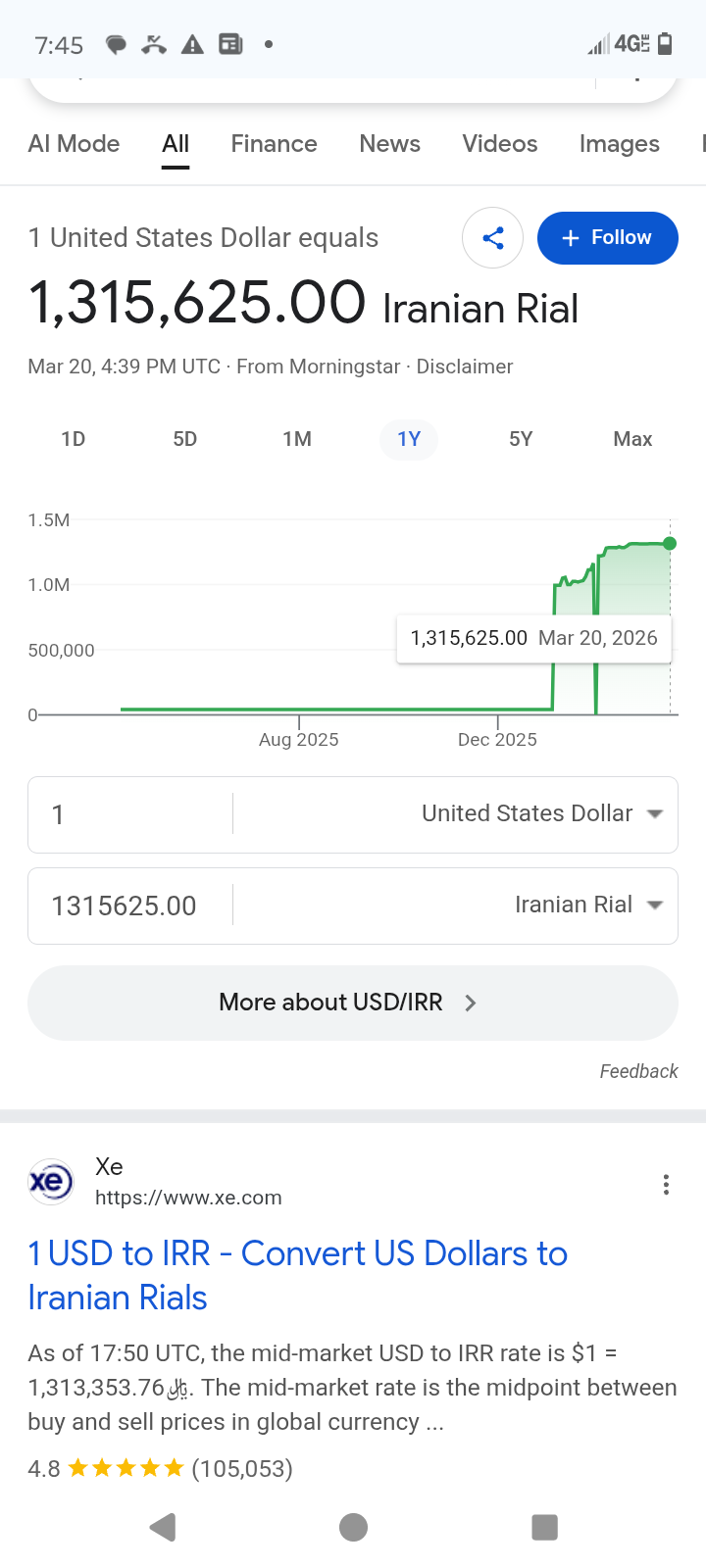Select the 1D chart range

(74, 439)
